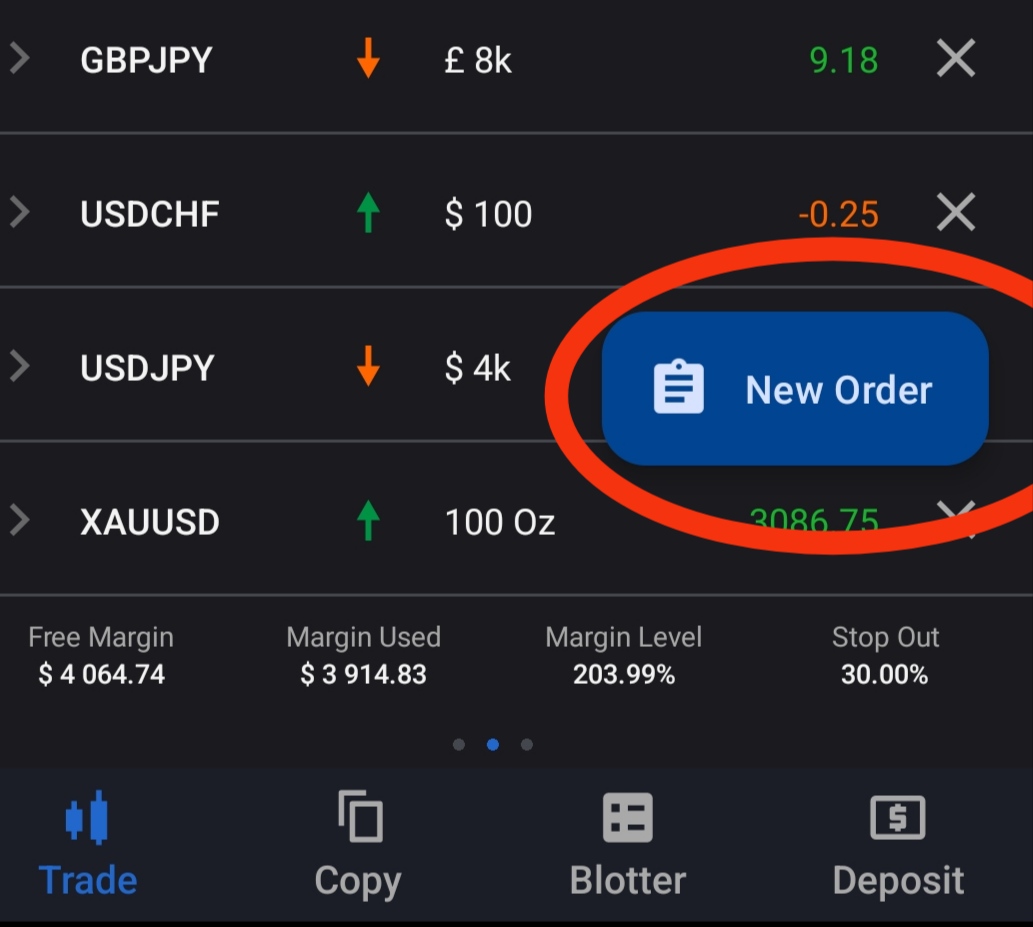The image size is (1033, 927).
Task: Switch to the Copy tab
Action: 358,843
